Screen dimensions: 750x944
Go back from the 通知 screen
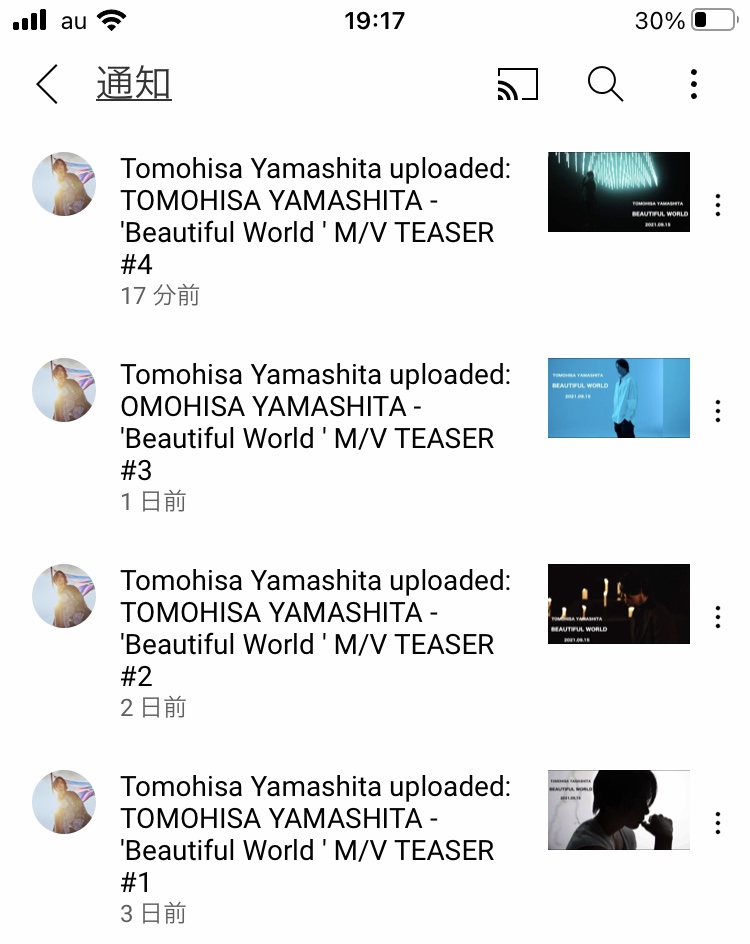coord(47,85)
